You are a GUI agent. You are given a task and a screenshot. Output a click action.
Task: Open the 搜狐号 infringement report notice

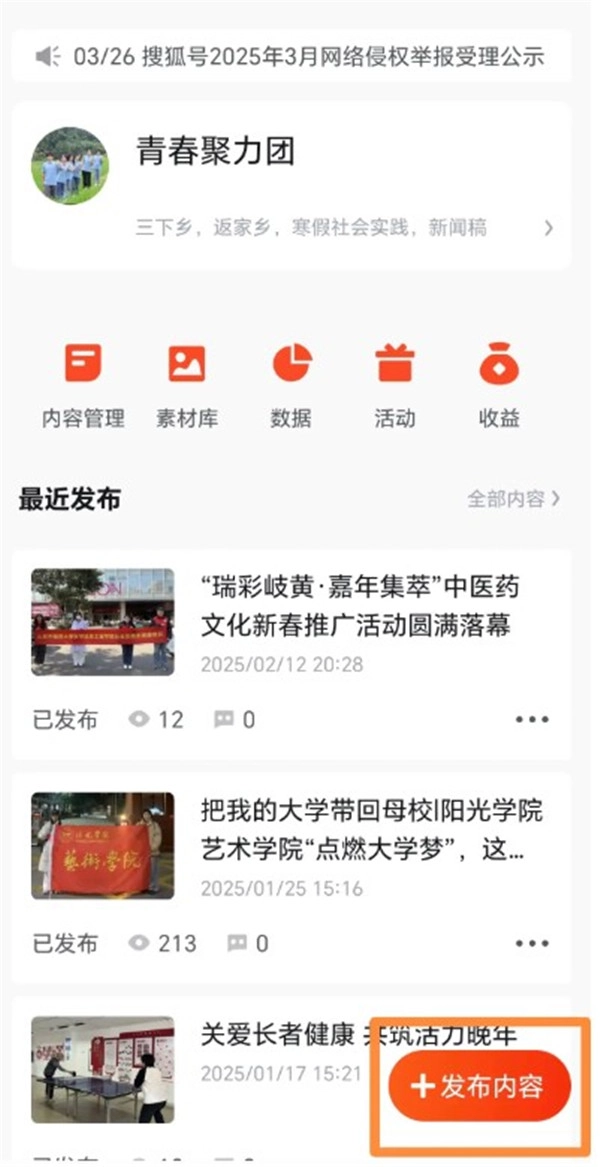point(308,57)
